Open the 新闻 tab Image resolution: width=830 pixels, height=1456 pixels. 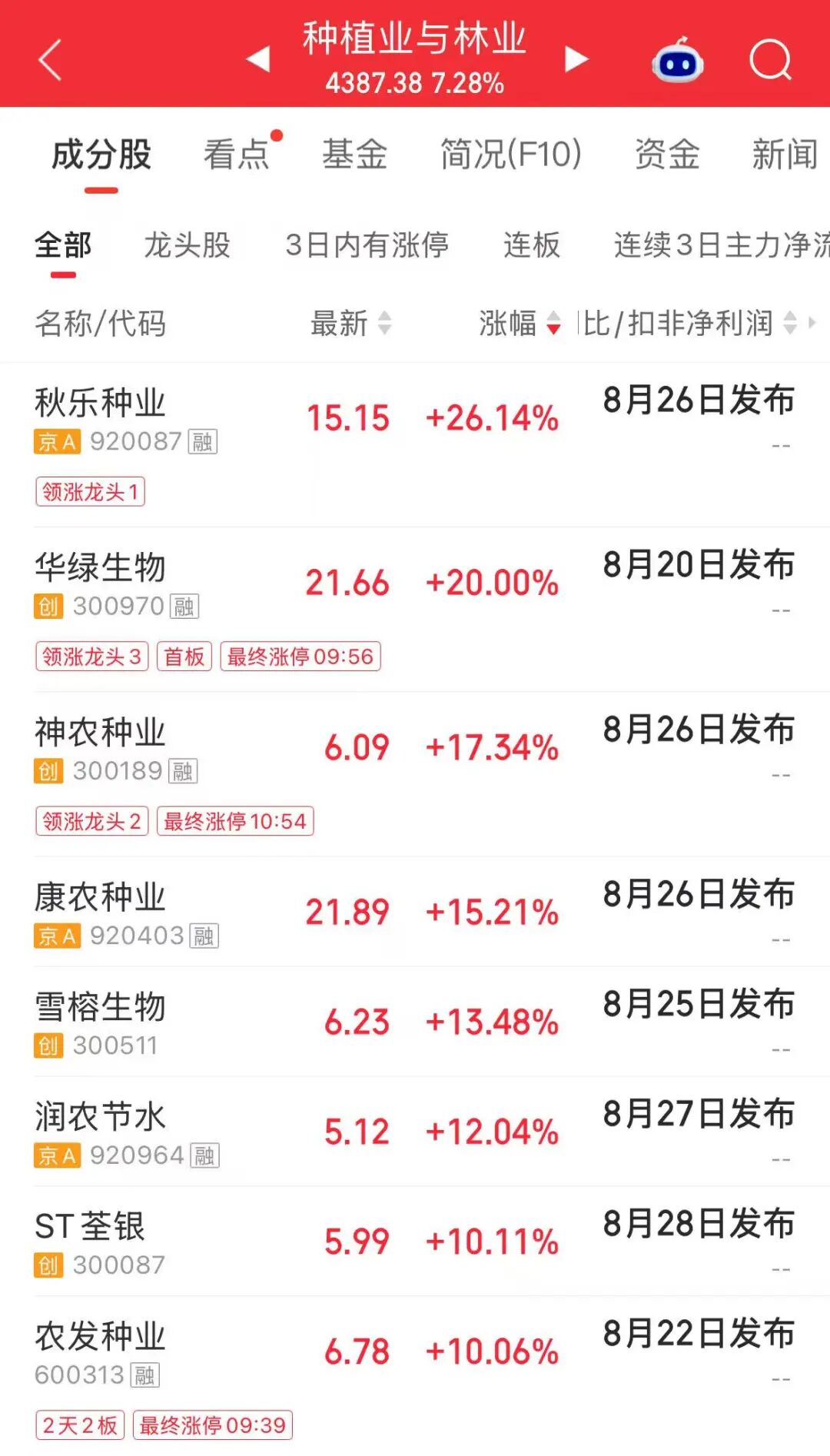click(x=785, y=154)
